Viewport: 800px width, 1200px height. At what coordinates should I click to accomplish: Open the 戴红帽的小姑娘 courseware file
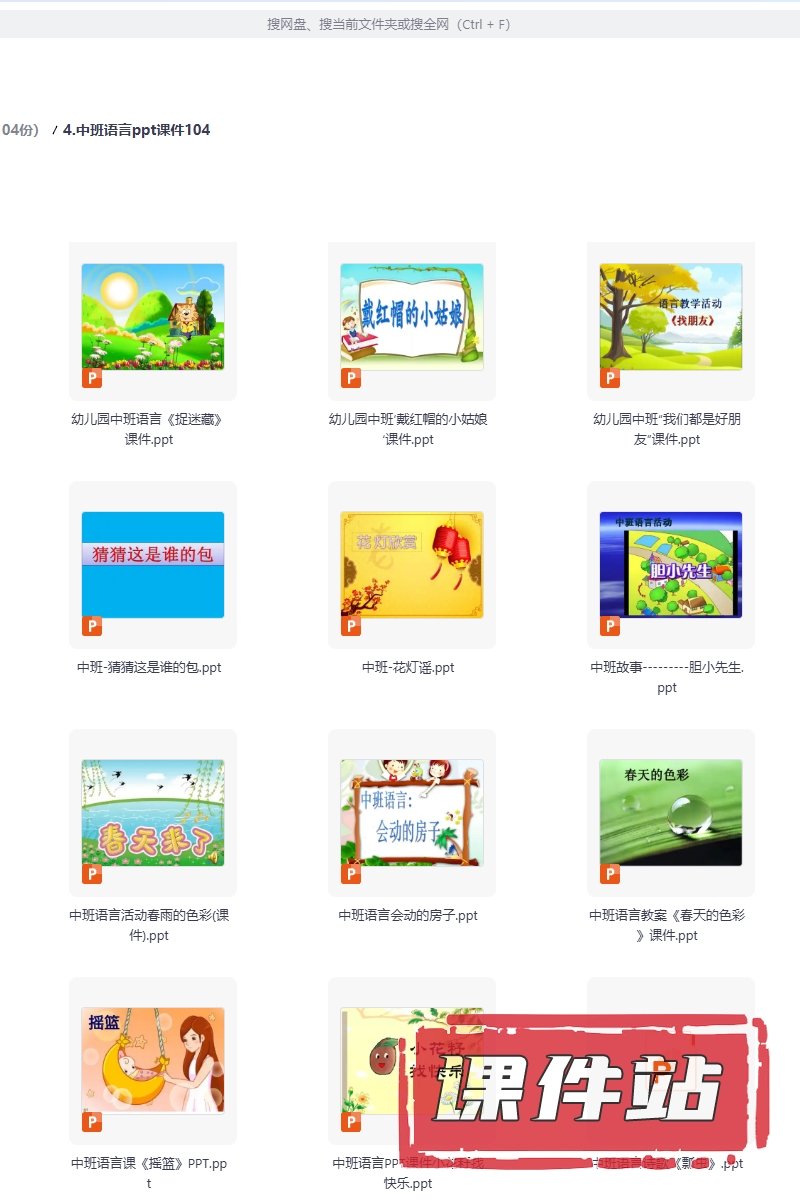[x=412, y=317]
